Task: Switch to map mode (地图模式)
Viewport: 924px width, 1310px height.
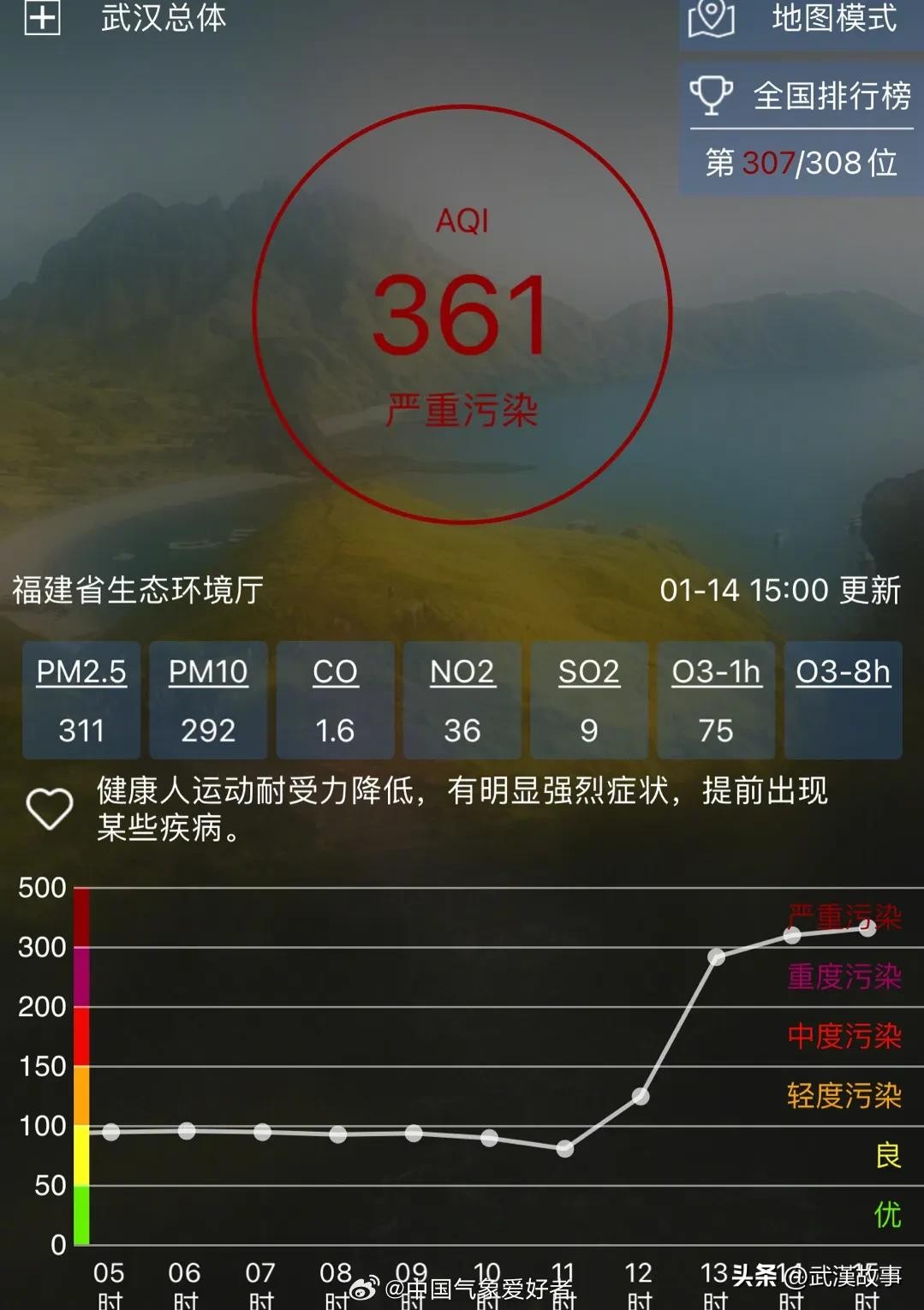Action: click(800, 19)
